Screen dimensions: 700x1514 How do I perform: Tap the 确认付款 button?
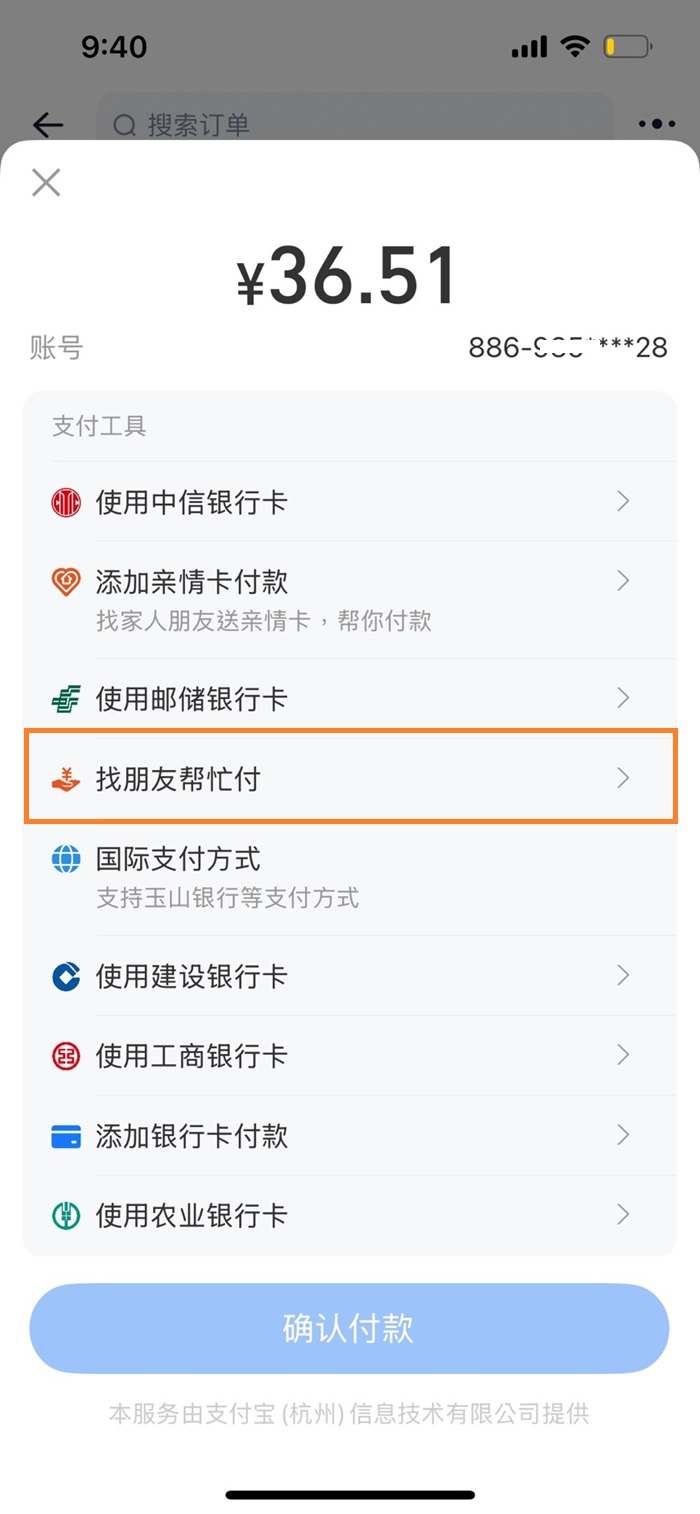349,1328
